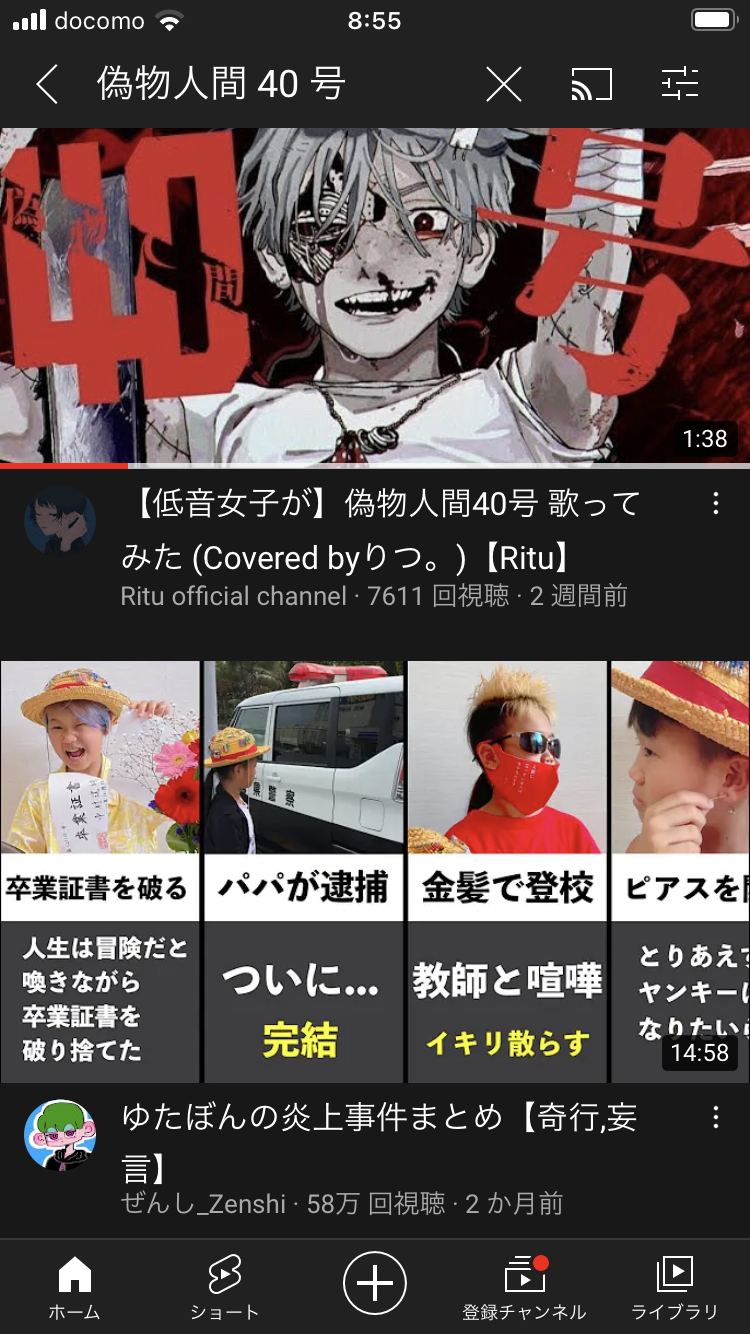This screenshot has width=750, height=1334.
Task: Open the search filters icon
Action: click(680, 85)
